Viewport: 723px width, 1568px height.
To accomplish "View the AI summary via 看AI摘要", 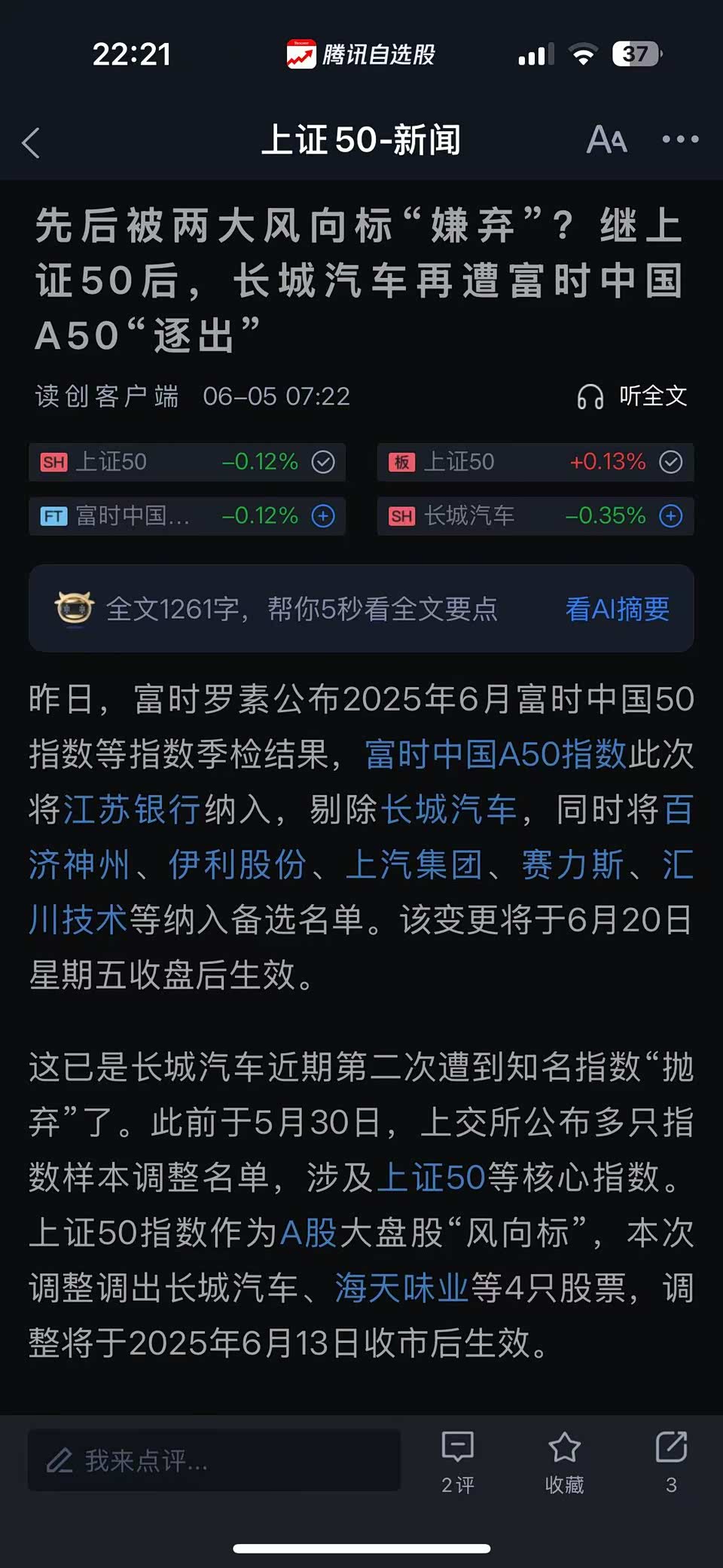I will [x=617, y=609].
